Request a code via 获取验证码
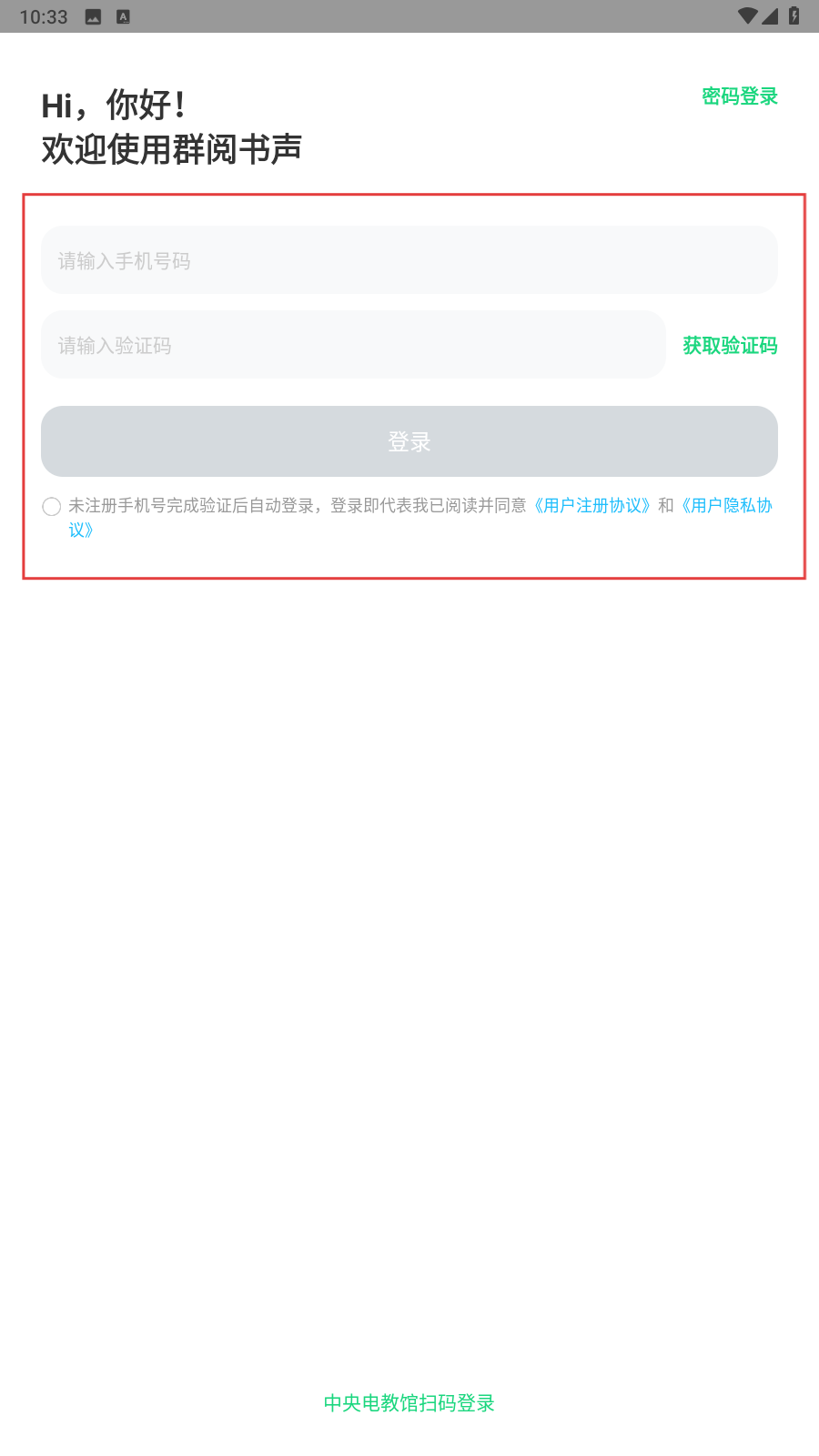This screenshot has height=1456, width=819. [x=730, y=346]
